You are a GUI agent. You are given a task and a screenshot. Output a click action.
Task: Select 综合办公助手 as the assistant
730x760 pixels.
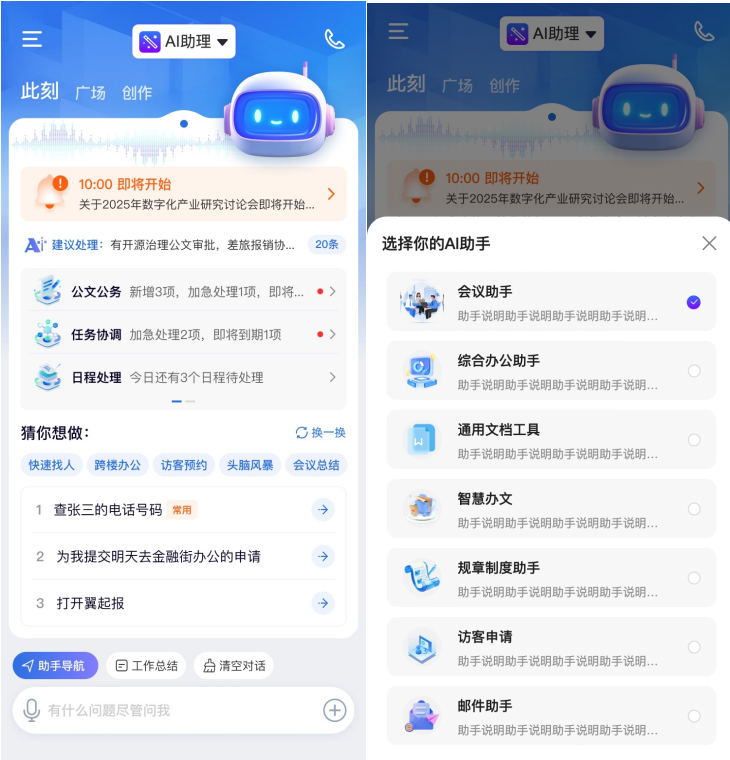[551, 370]
